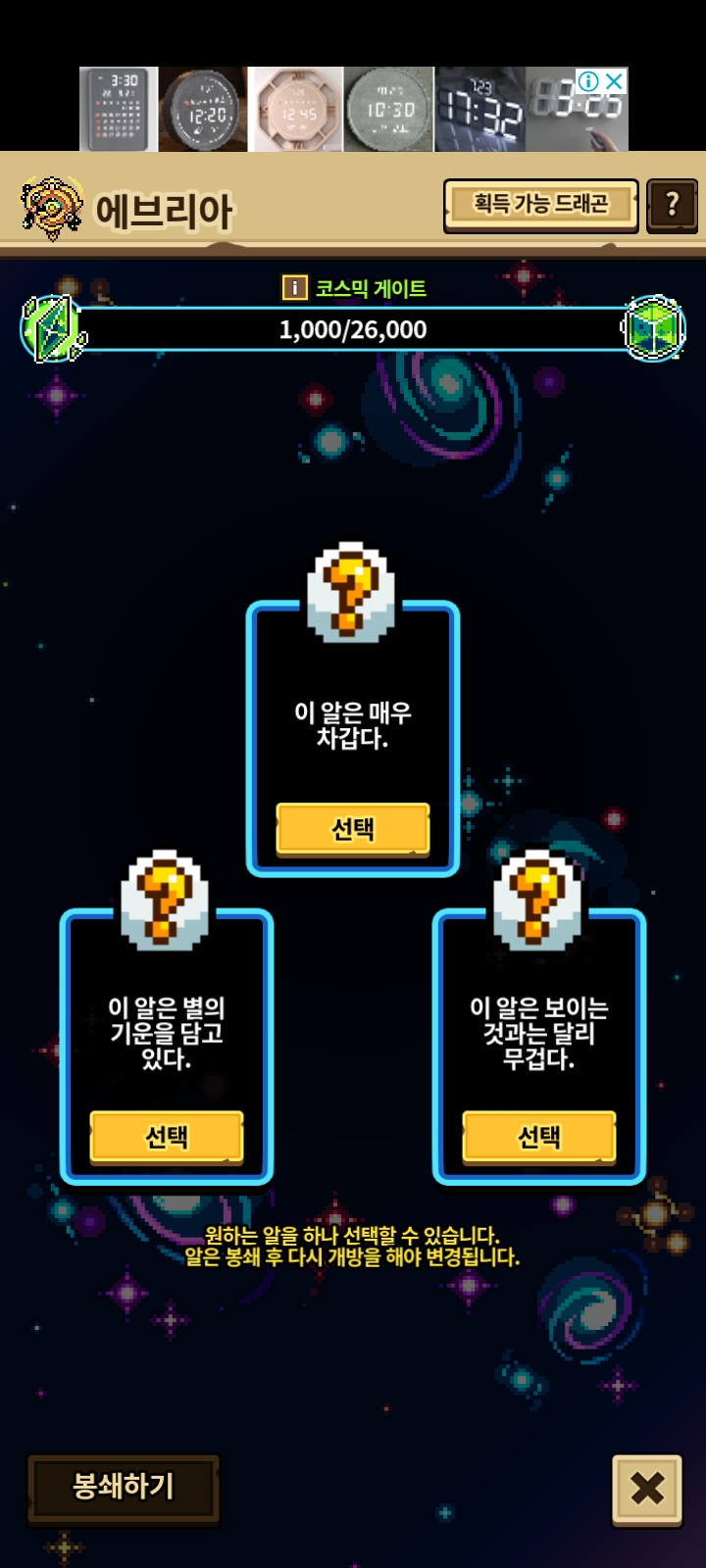This screenshot has width=706, height=1568.
Task: Select the egg holding star energy
Action: pos(167,1137)
